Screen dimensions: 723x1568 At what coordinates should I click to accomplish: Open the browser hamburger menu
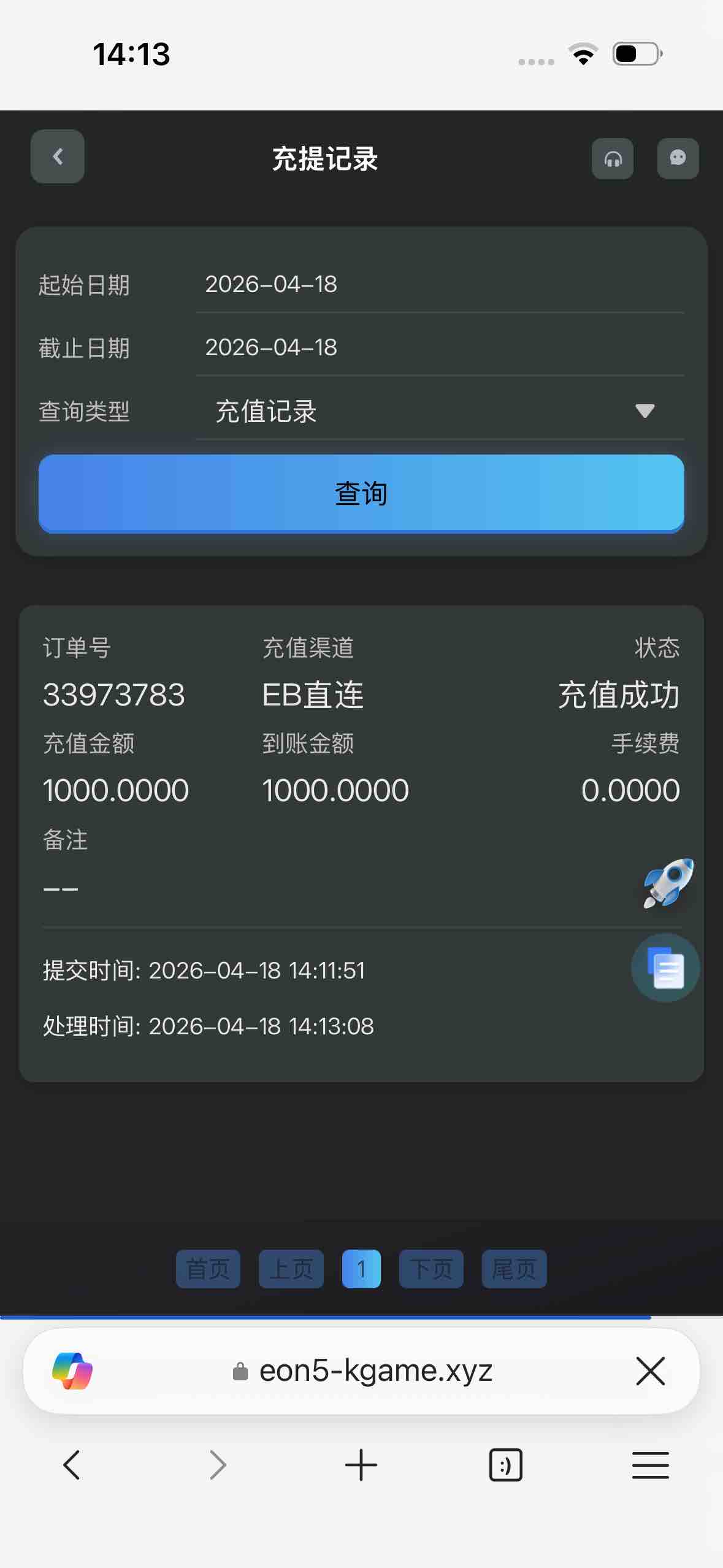coord(651,1466)
